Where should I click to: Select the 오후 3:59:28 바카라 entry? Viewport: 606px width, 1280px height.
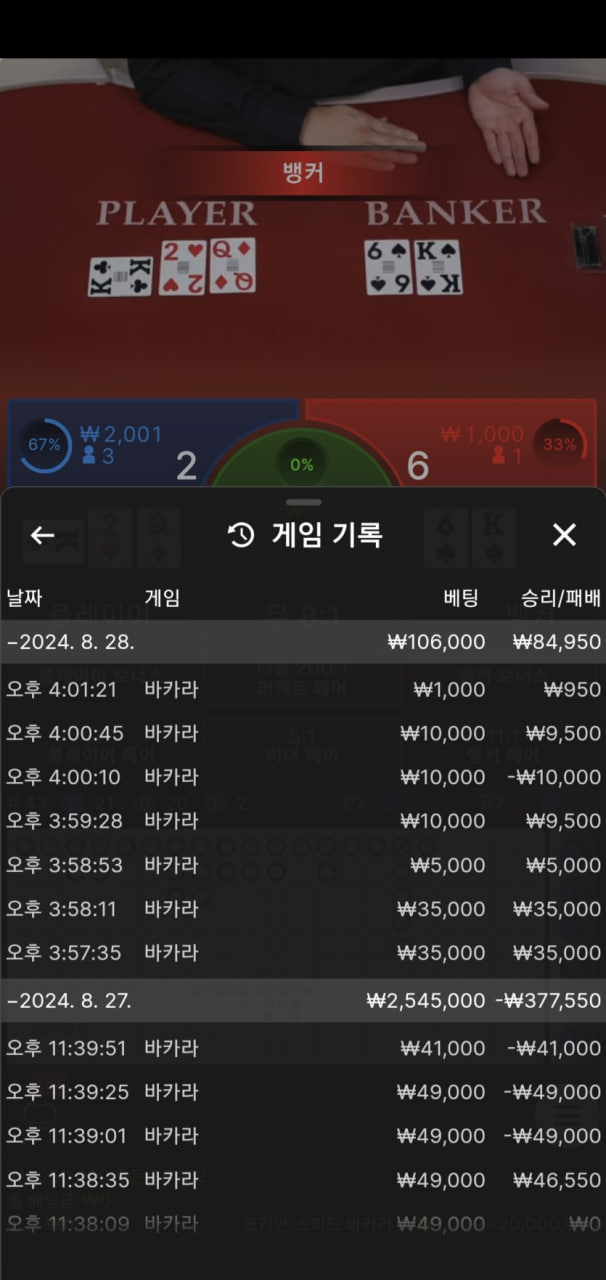point(303,821)
